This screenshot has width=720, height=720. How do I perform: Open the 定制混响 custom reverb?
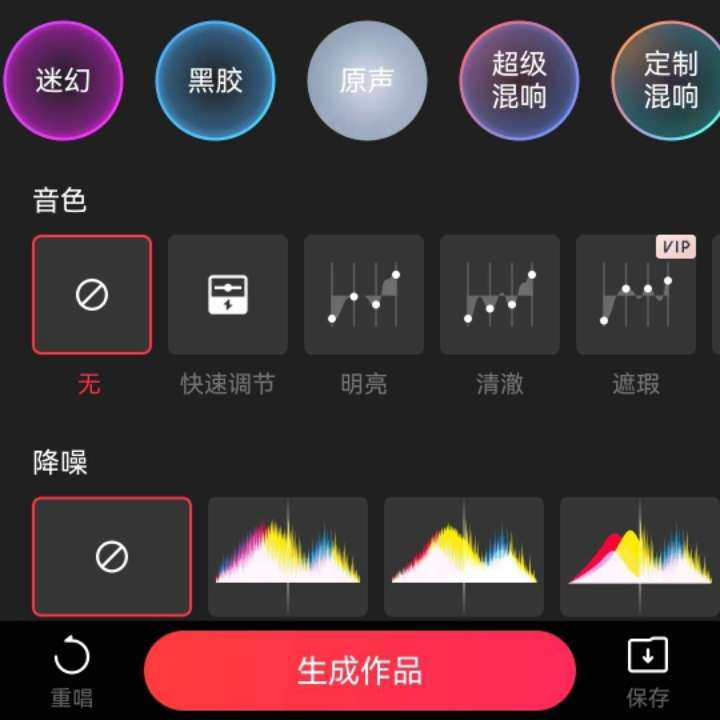[668, 81]
